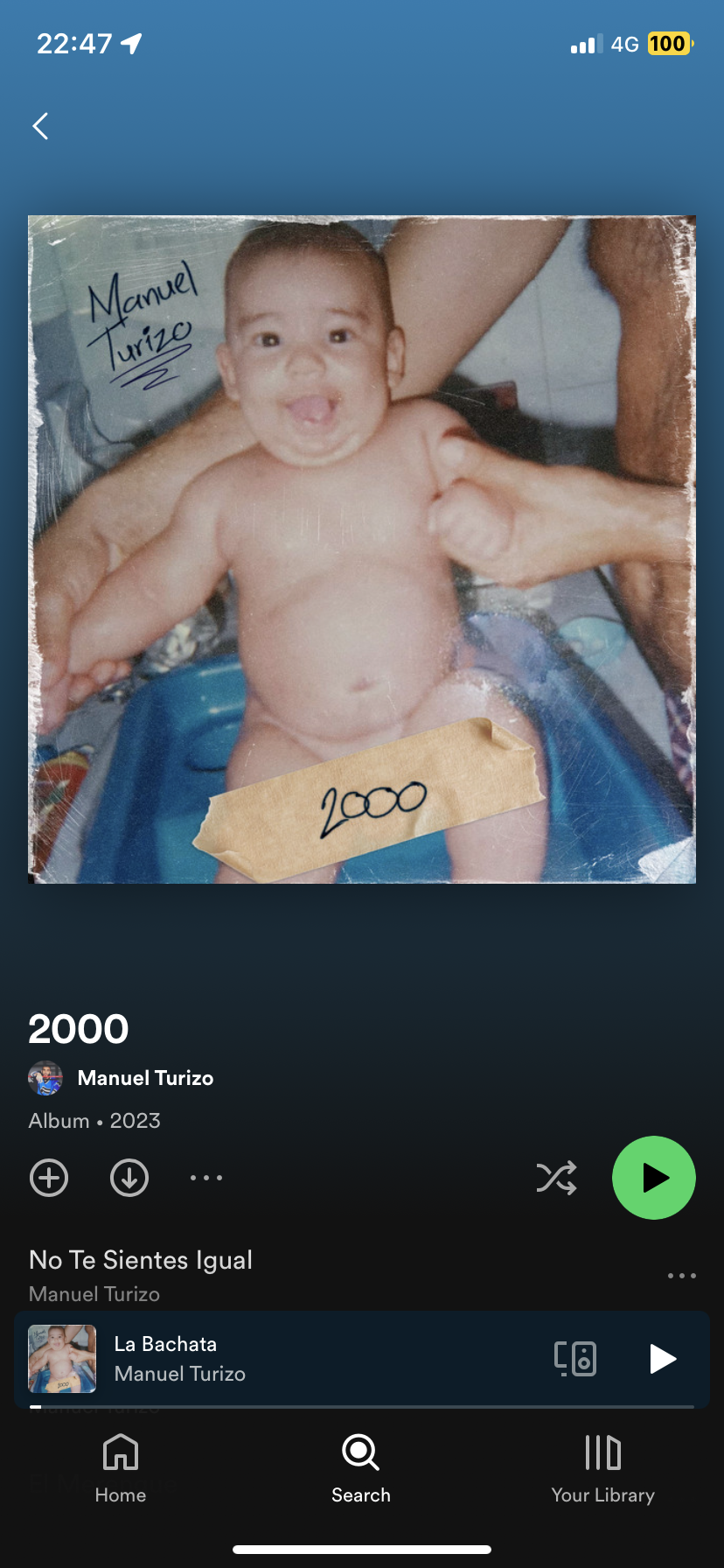Toggle shuffle for this album

pos(556,1178)
